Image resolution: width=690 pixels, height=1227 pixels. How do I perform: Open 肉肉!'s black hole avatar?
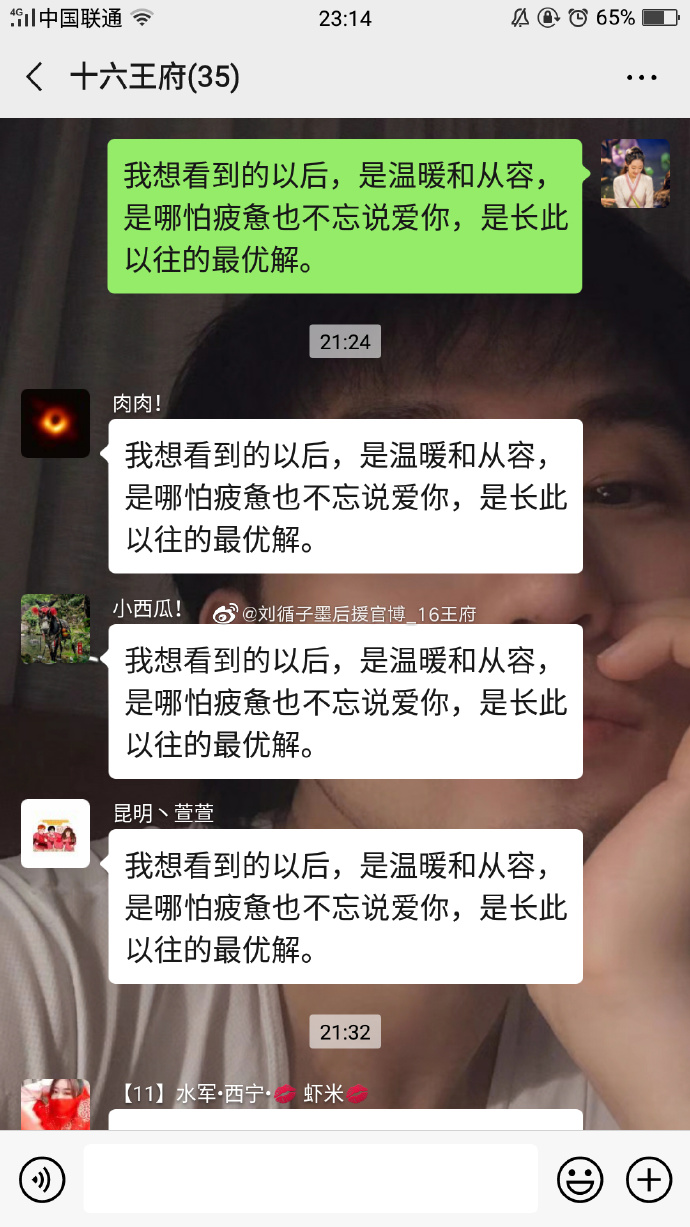pyautogui.click(x=56, y=424)
